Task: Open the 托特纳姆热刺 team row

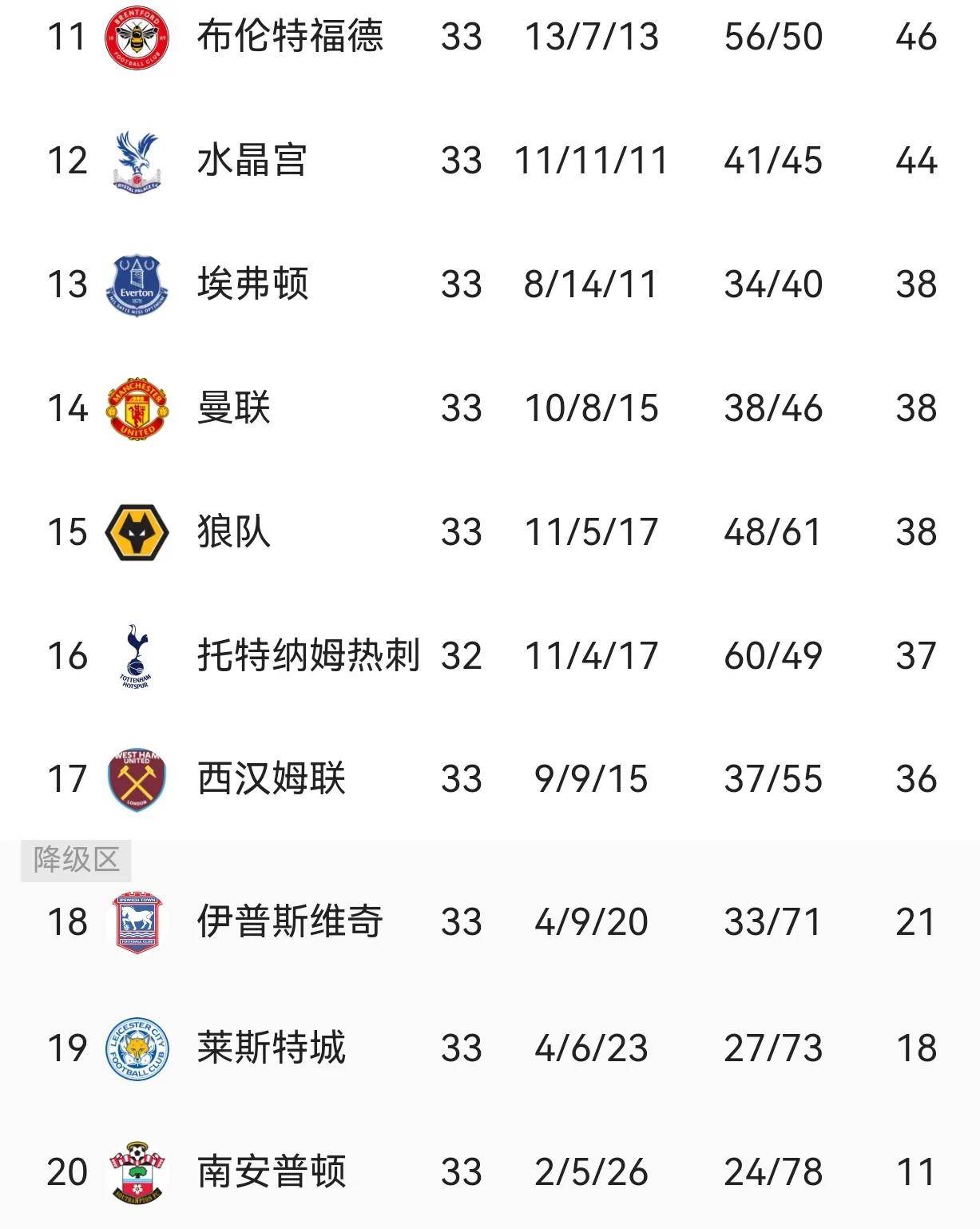Action: (308, 656)
